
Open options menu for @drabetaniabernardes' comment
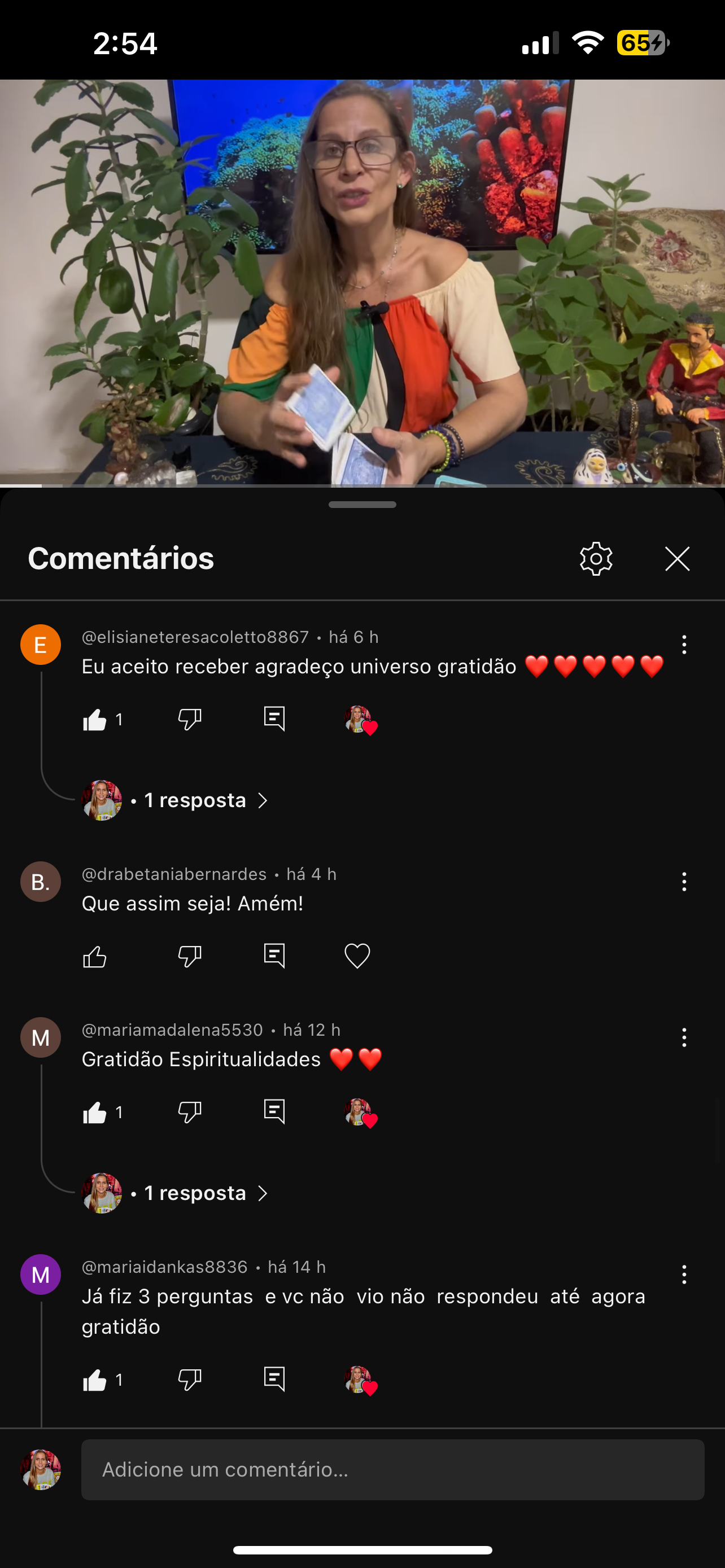684,882
